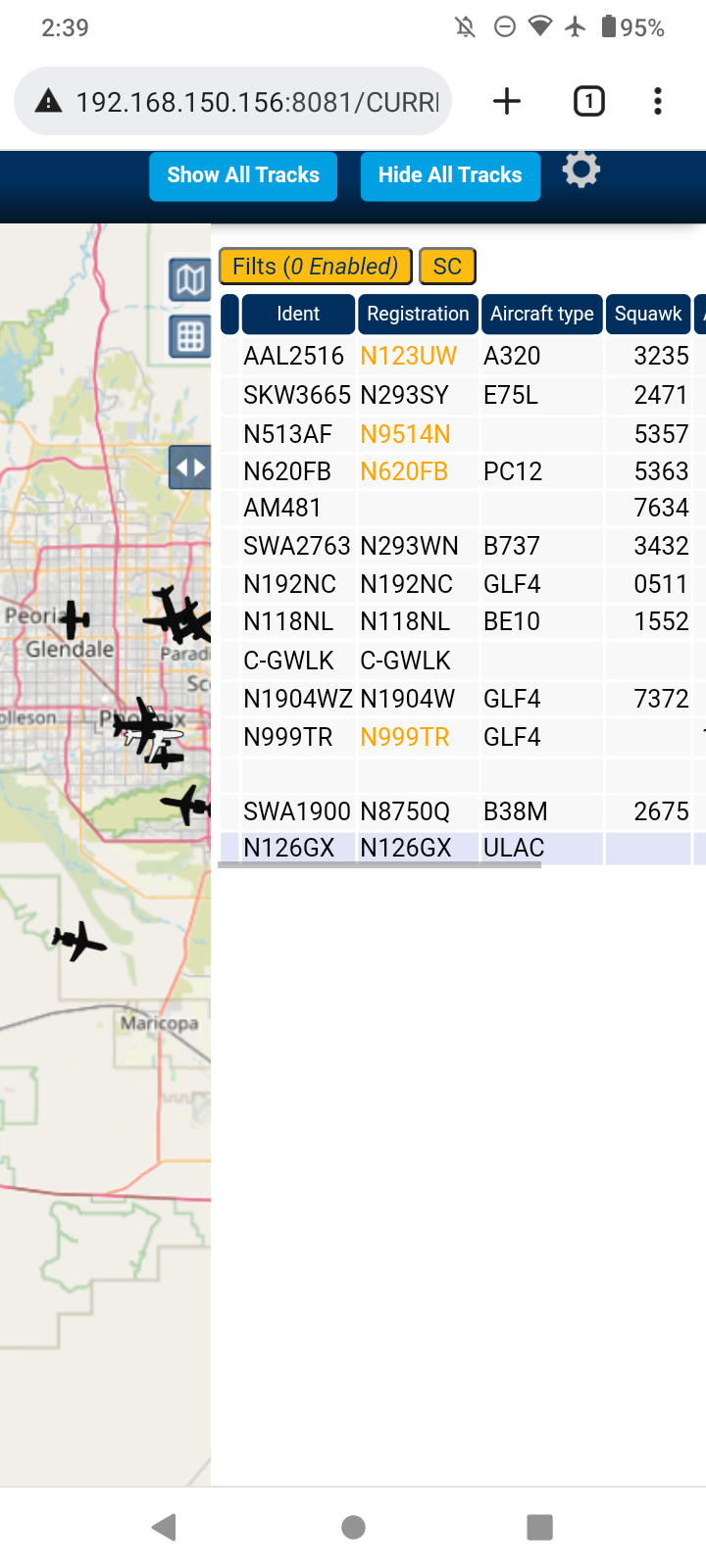Select the SWA1900 aircraft row
The width and height of the screenshot is (706, 1568).
pos(463,811)
